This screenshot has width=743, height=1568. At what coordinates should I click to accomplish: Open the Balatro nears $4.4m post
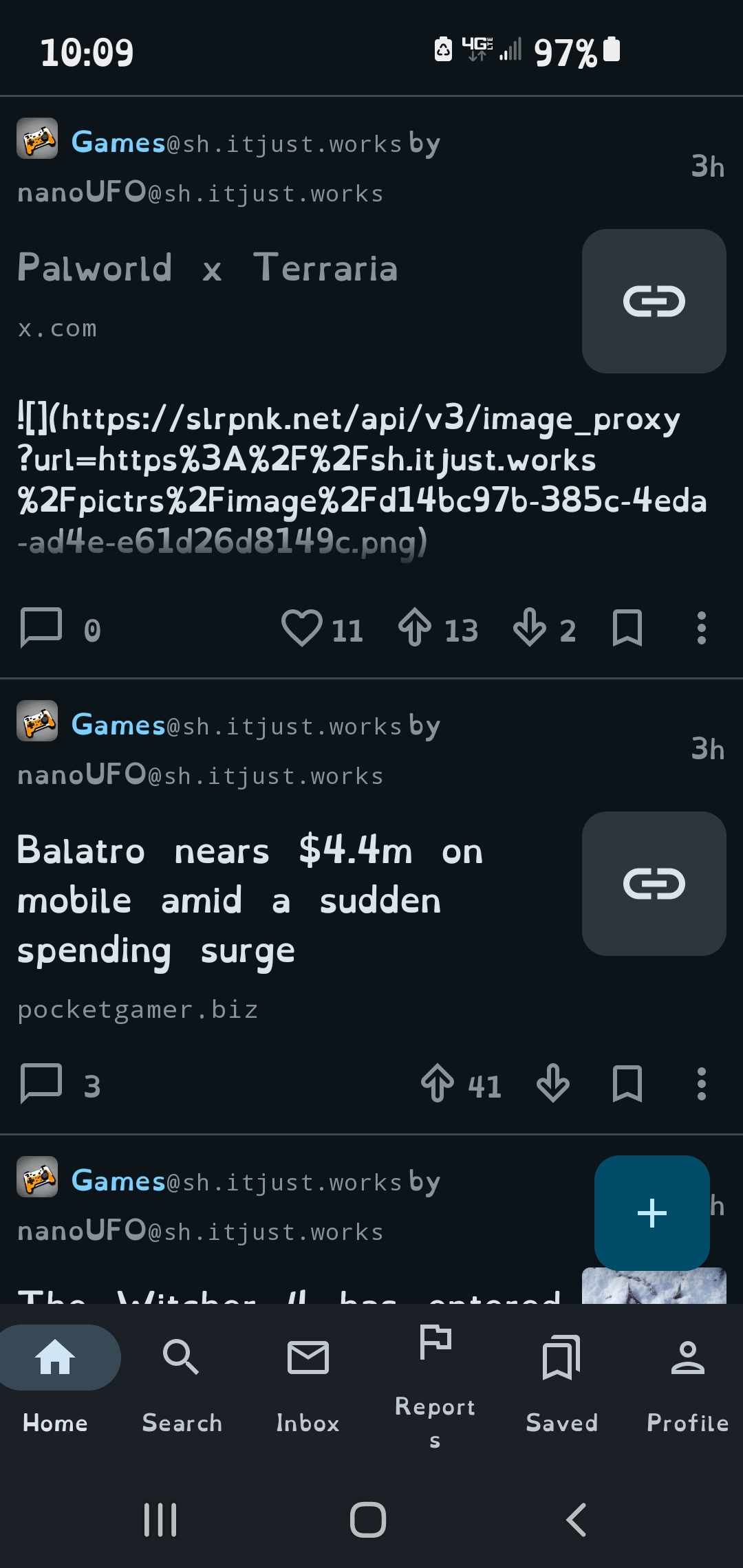point(249,900)
